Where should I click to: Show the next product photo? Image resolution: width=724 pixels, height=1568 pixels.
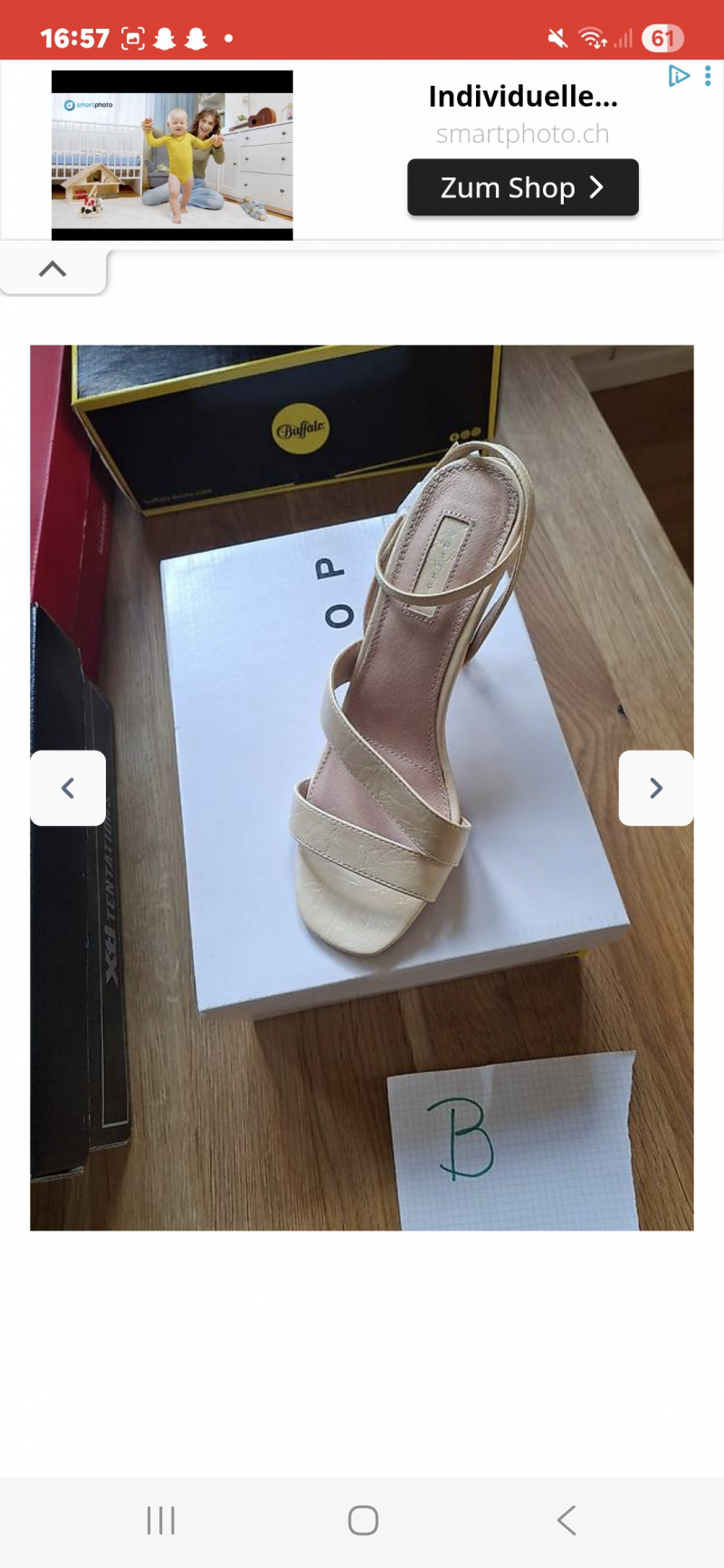(656, 788)
